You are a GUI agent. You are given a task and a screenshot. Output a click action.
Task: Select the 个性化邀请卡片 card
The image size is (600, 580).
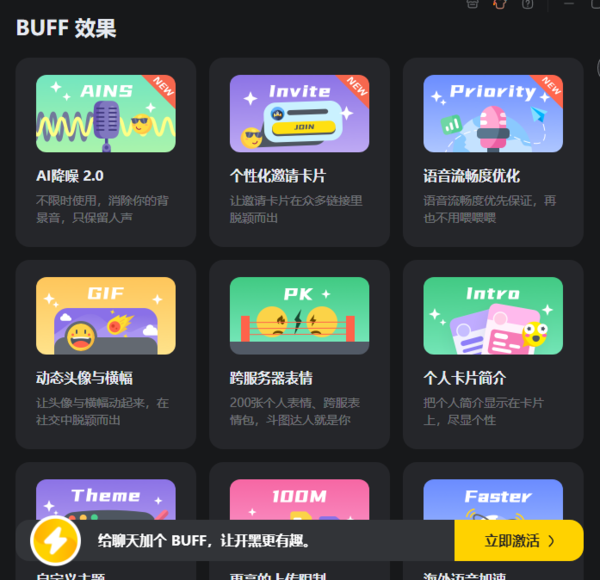pos(299,152)
